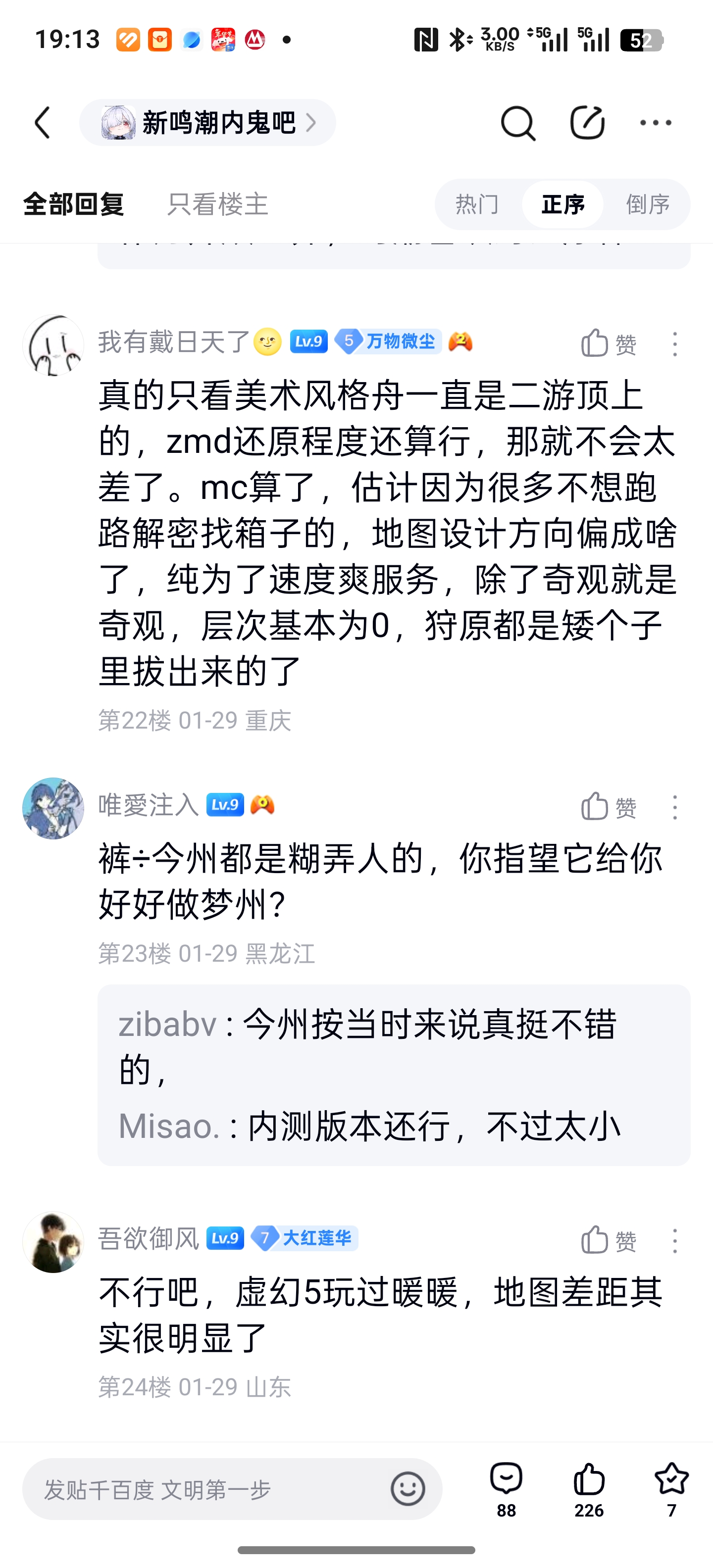The height and width of the screenshot is (1568, 713).
Task: Open search from the top bar
Action: pos(517,123)
